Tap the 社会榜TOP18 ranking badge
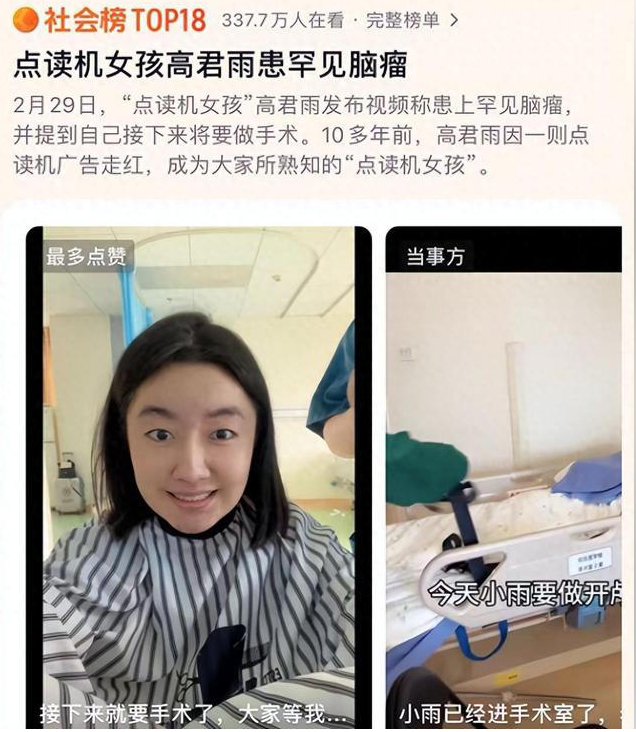This screenshot has height=732, width=636. 110,19
